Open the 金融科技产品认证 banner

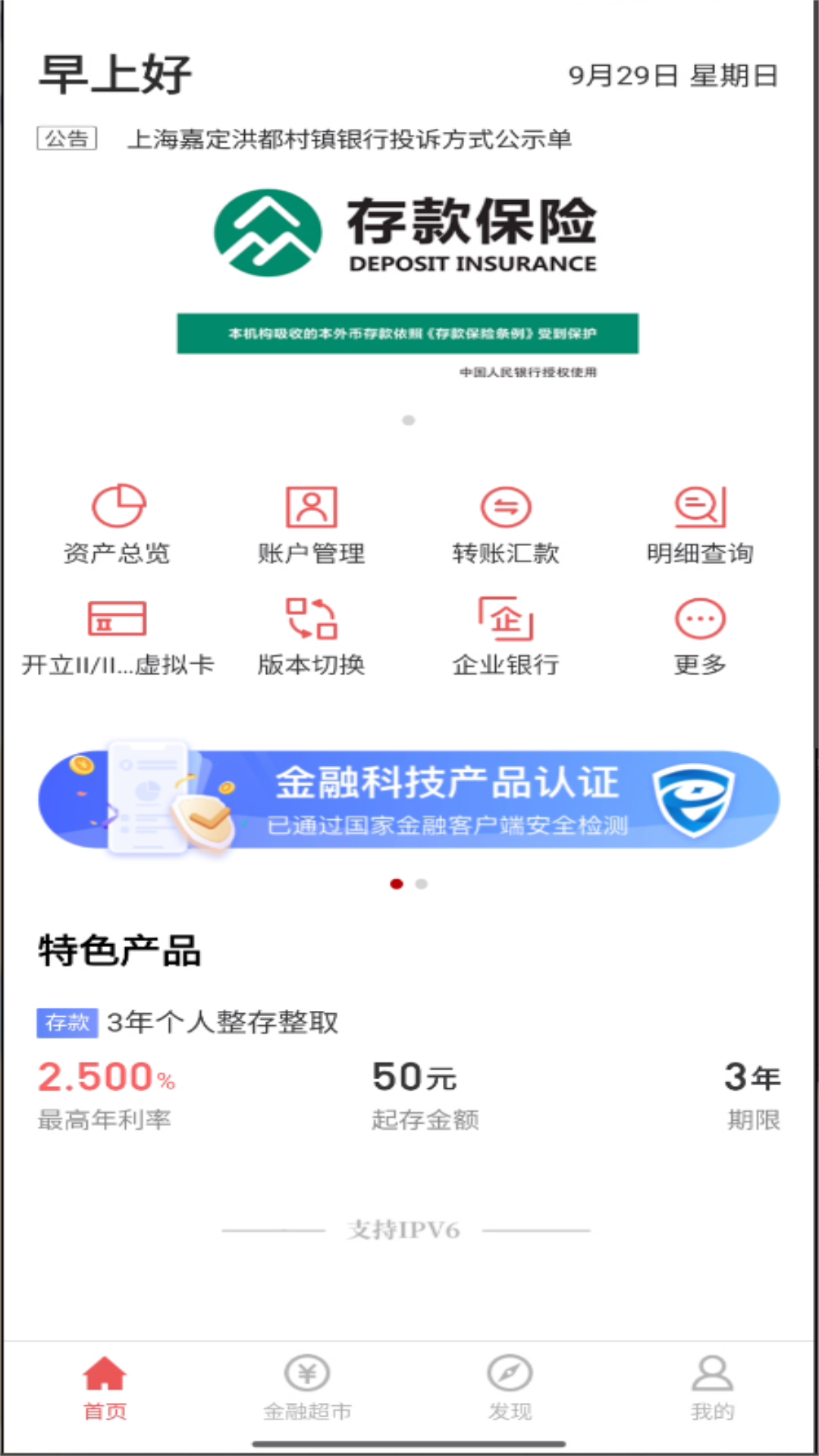408,799
